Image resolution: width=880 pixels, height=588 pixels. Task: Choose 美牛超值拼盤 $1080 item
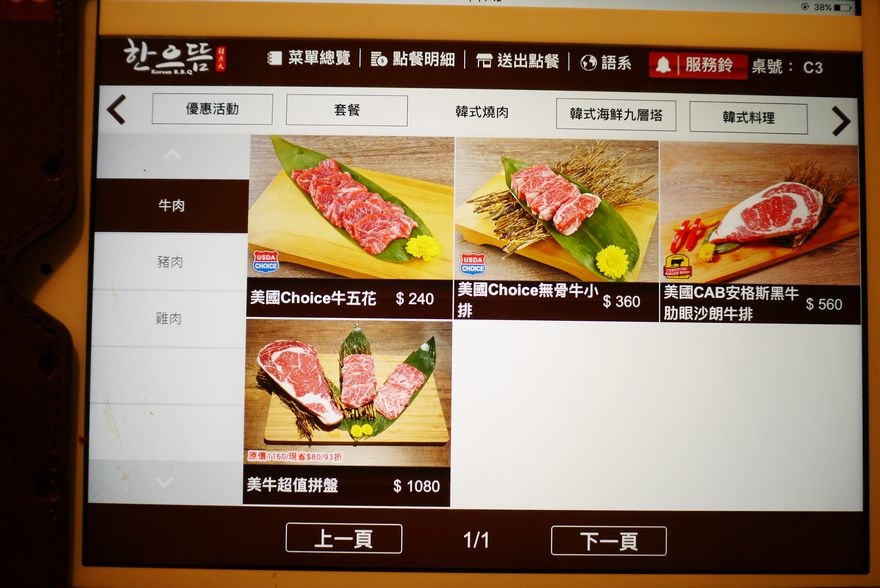347,412
